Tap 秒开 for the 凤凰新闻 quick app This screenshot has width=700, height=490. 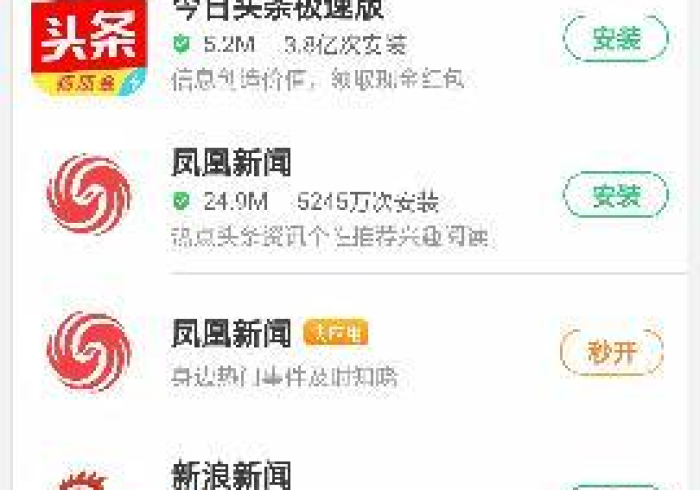pyautogui.click(x=611, y=352)
